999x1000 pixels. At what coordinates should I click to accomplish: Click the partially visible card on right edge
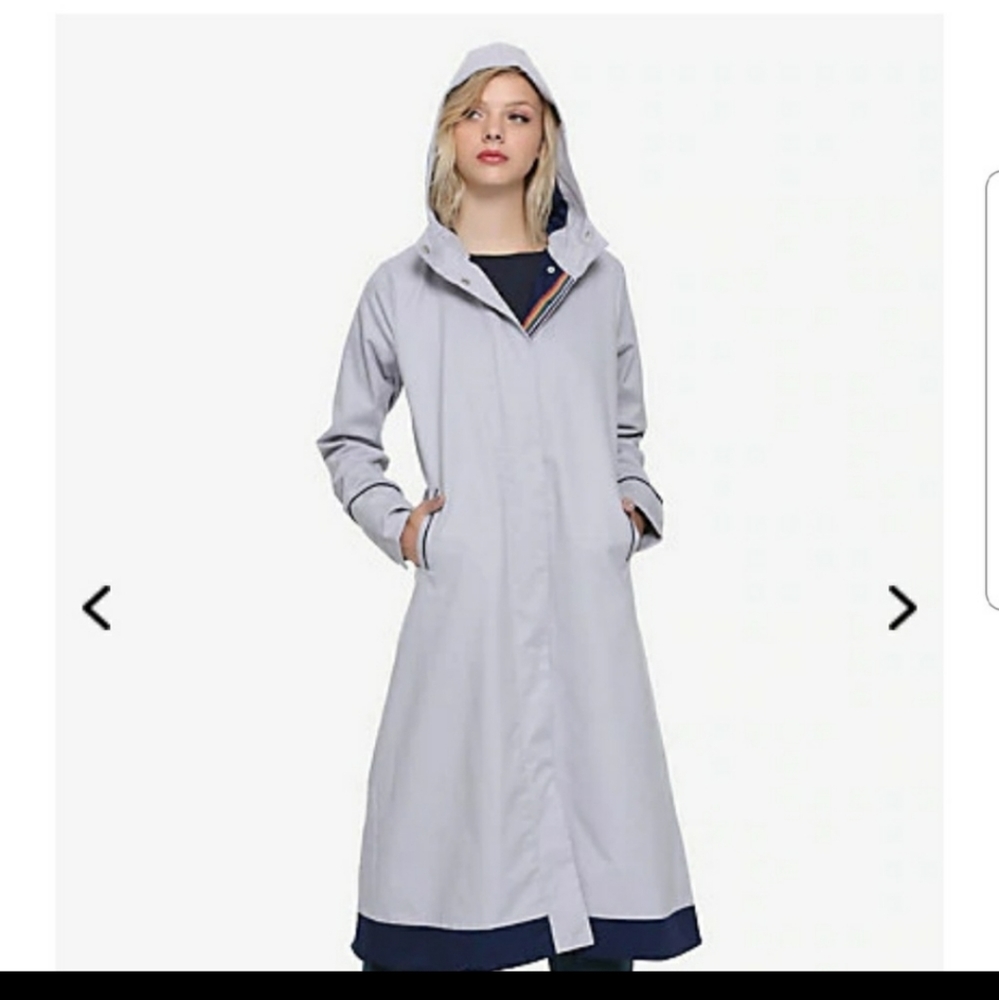click(x=993, y=390)
